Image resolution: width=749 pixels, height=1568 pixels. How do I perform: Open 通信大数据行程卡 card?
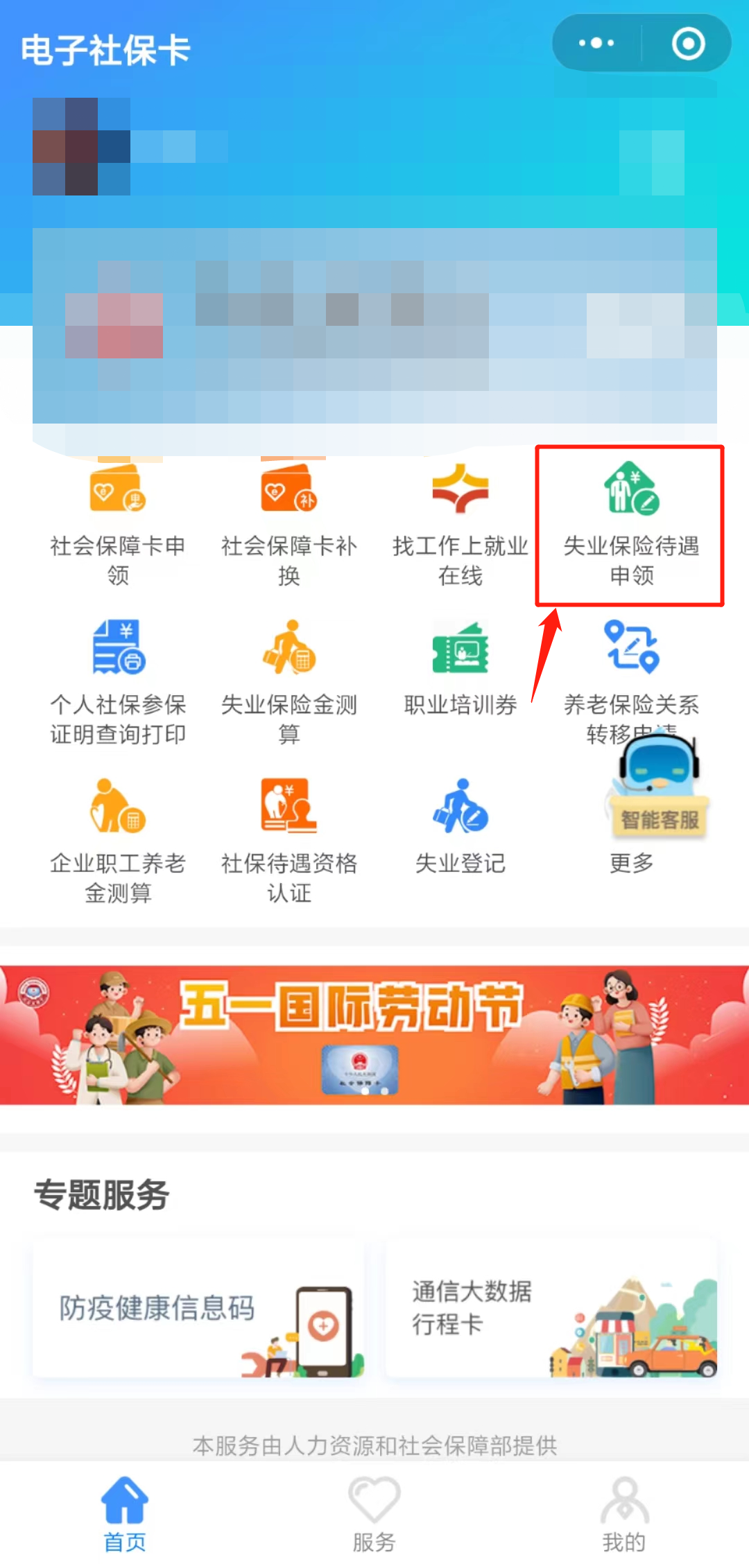click(x=551, y=1309)
